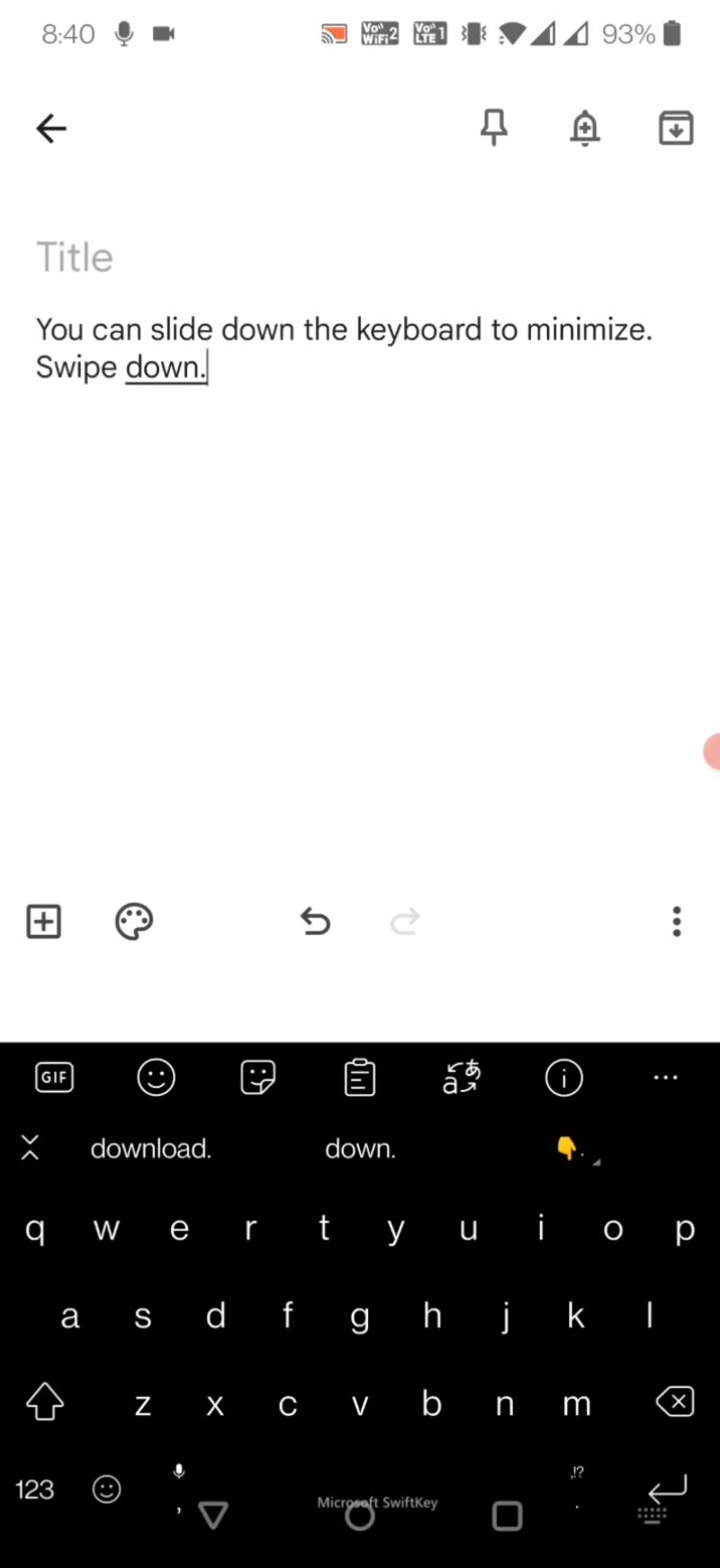
Task: Open the keyboard clipboard
Action: [x=360, y=1077]
